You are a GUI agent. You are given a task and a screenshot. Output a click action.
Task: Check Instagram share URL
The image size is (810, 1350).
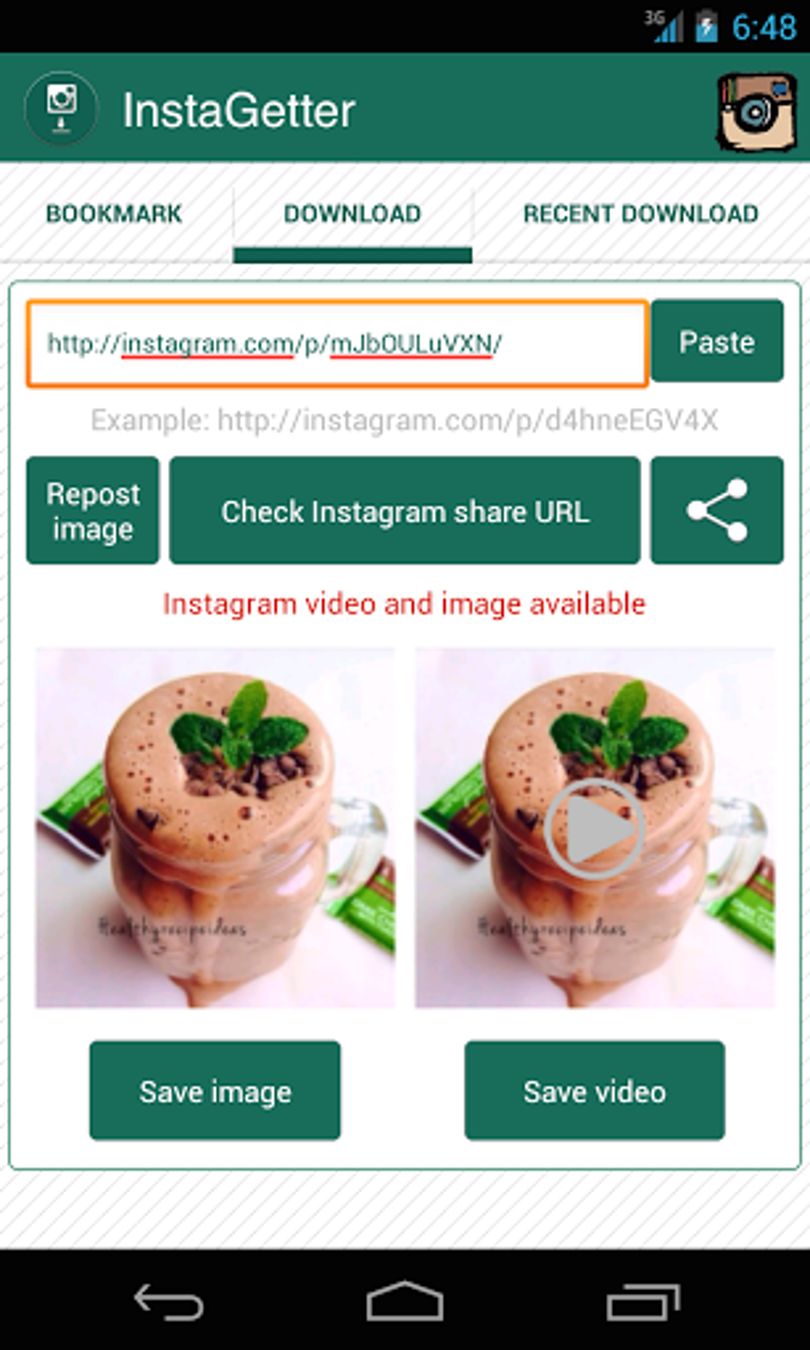click(405, 511)
